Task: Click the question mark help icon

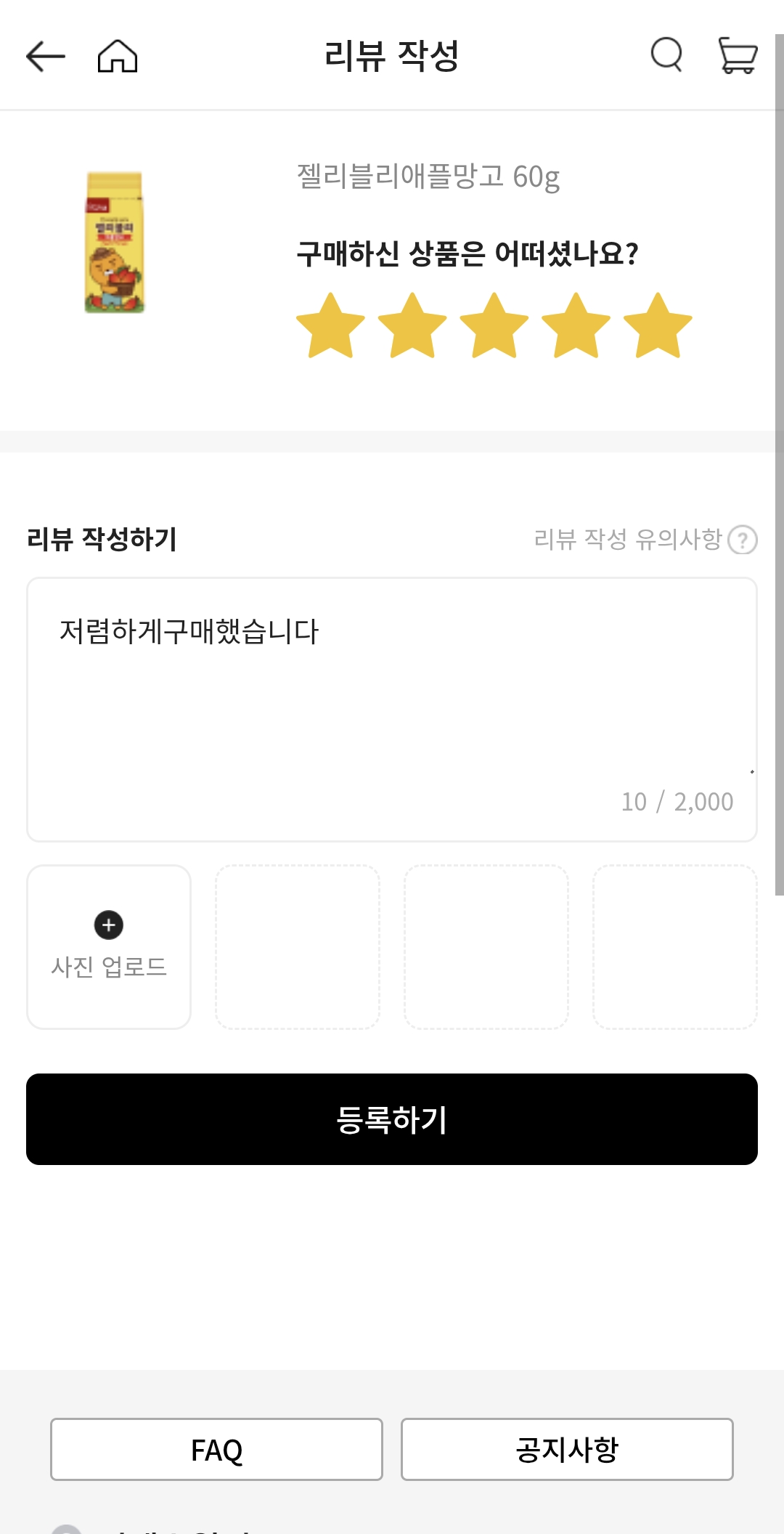Action: [744, 538]
